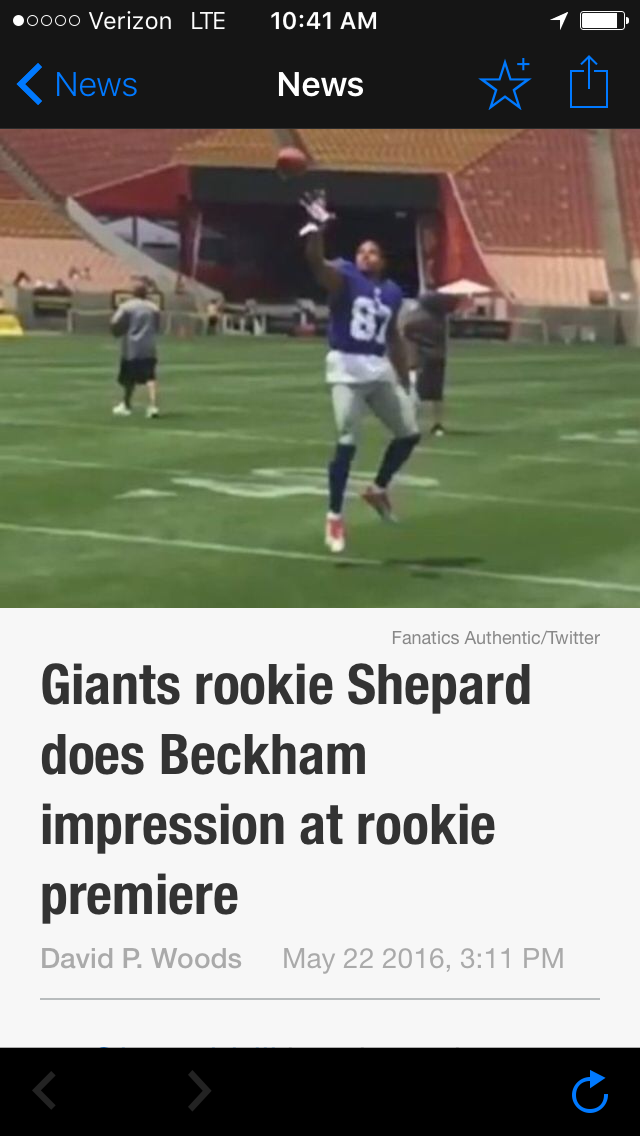640x1136 pixels.
Task: Open the Shepard catch video image
Action: click(x=320, y=368)
